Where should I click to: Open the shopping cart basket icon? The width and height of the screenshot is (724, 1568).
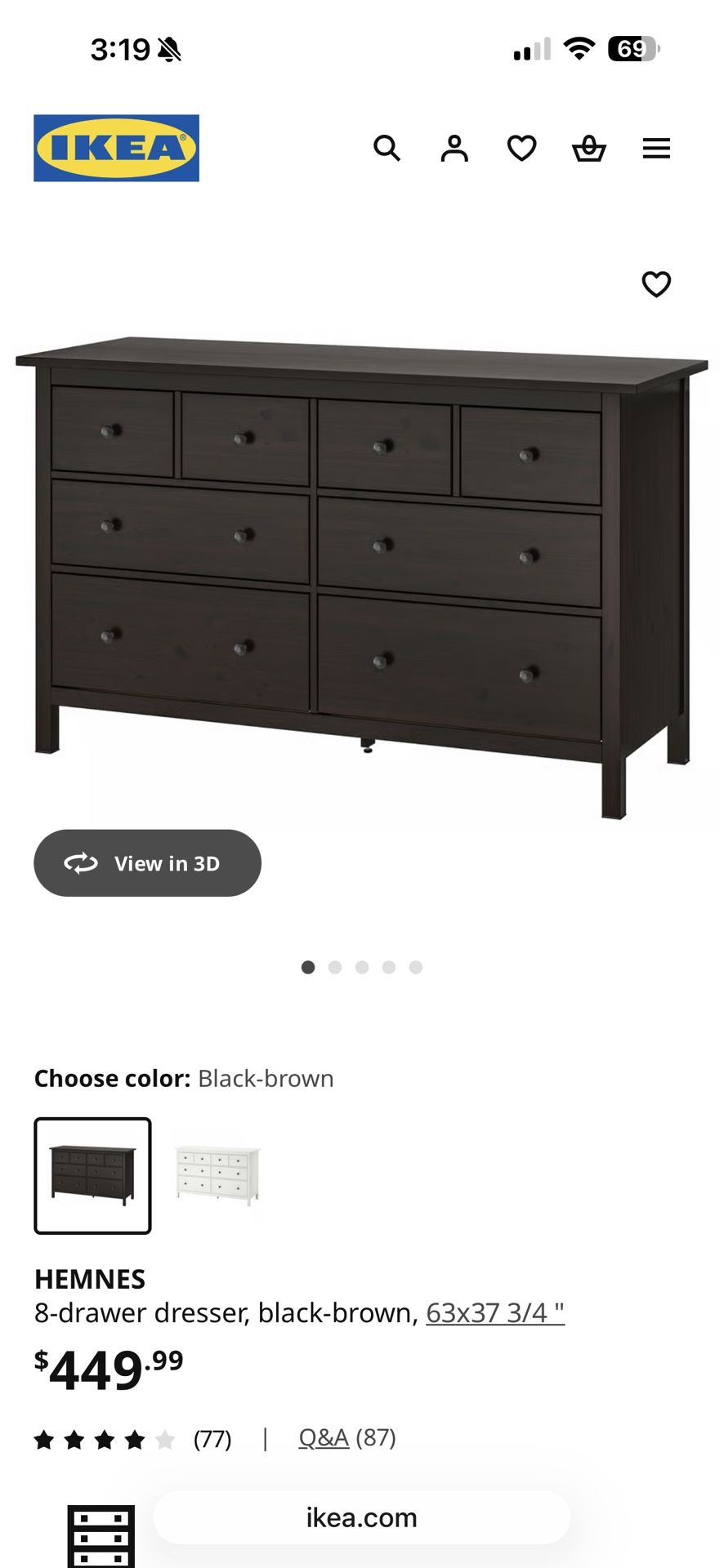click(x=589, y=148)
